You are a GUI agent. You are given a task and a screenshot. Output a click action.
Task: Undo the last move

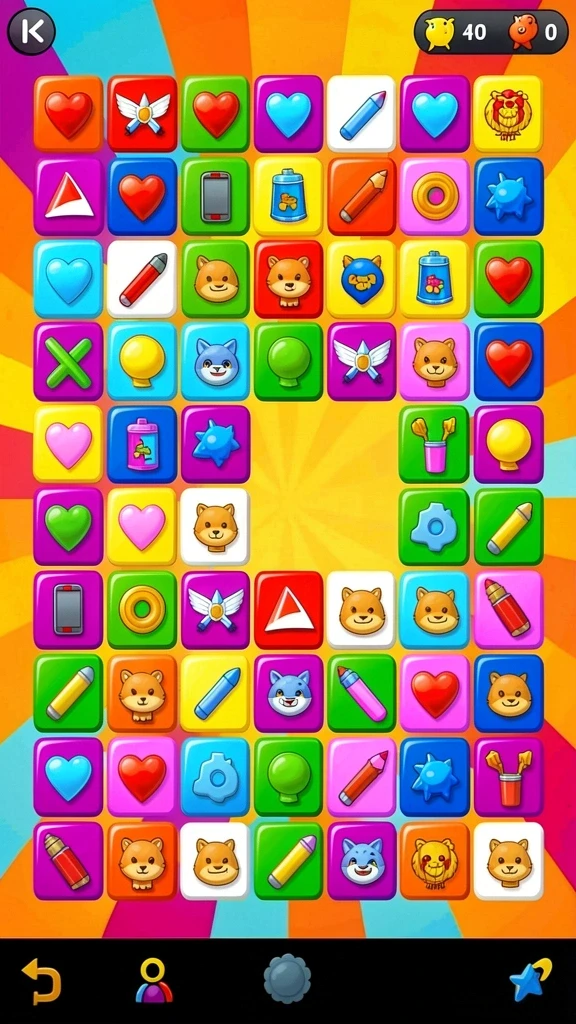pyautogui.click(x=42, y=981)
